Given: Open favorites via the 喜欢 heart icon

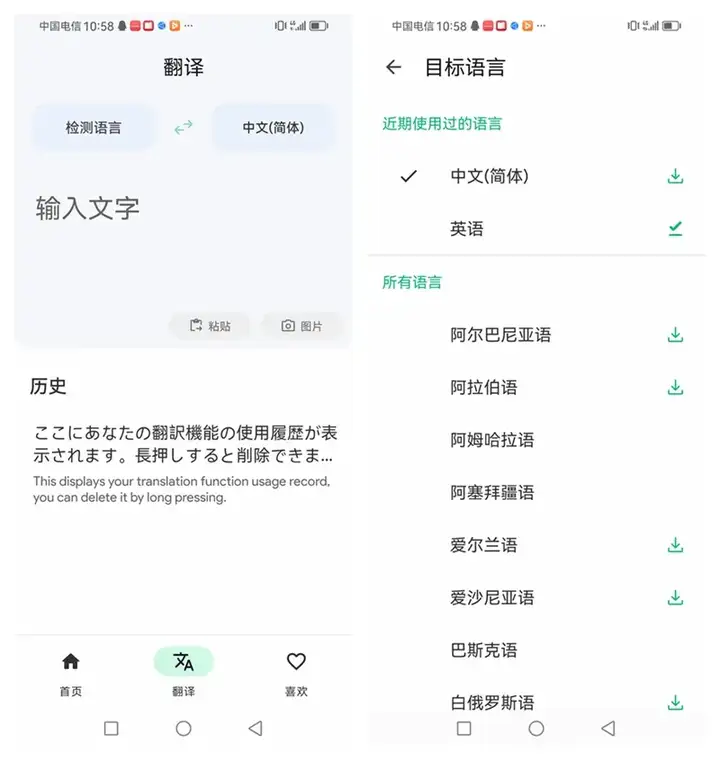Looking at the screenshot, I should (296, 661).
